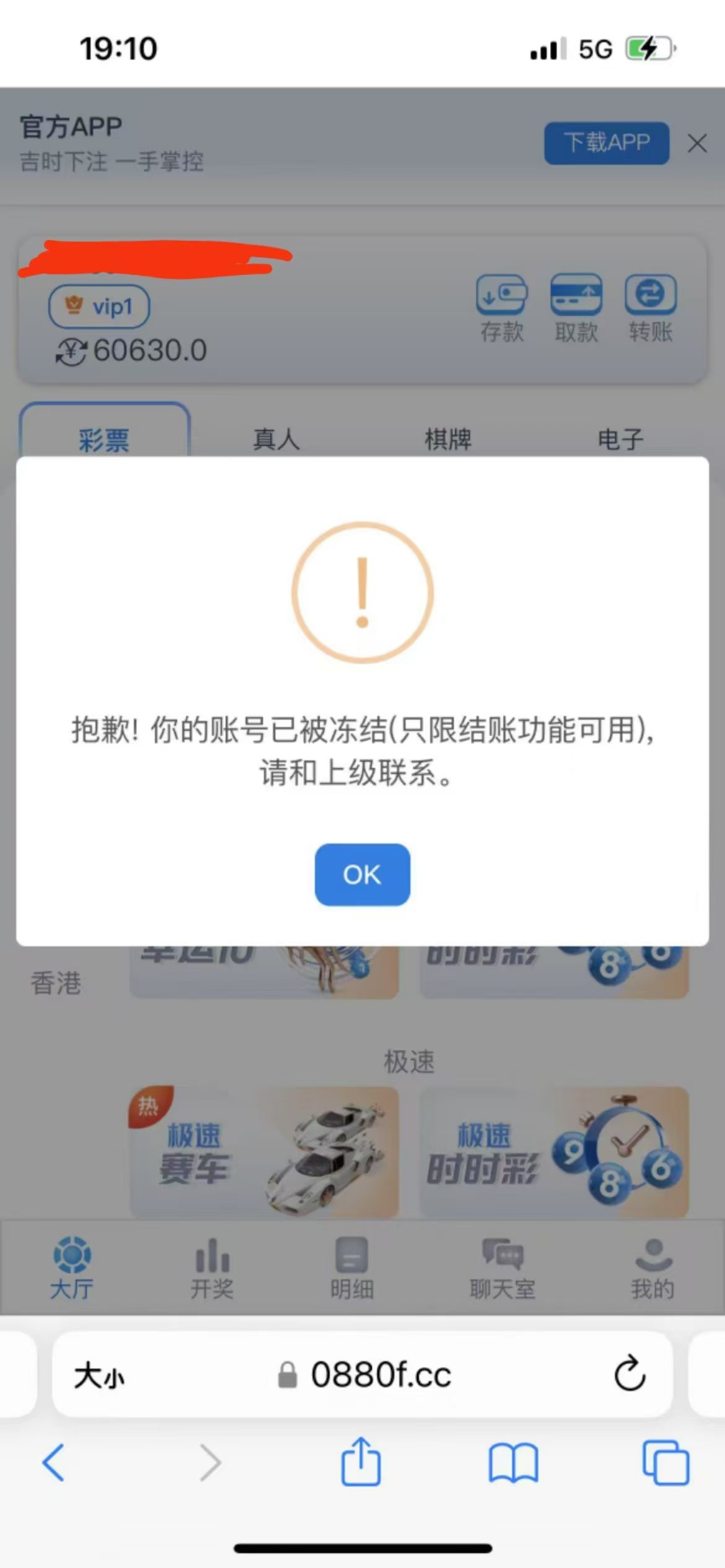
Task: Close the official APP banner
Action: click(x=697, y=144)
